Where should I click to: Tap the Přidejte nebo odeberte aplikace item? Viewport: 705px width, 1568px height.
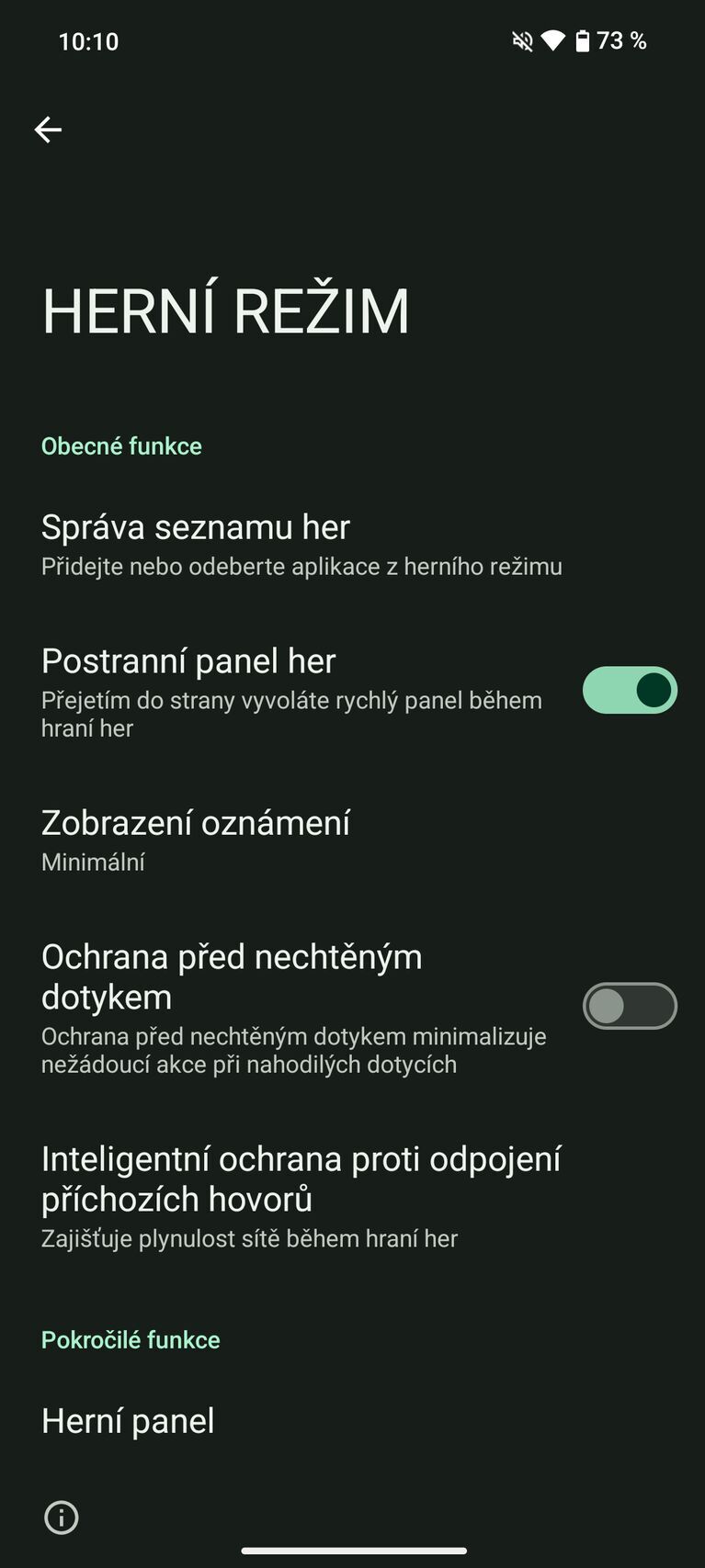(304, 567)
